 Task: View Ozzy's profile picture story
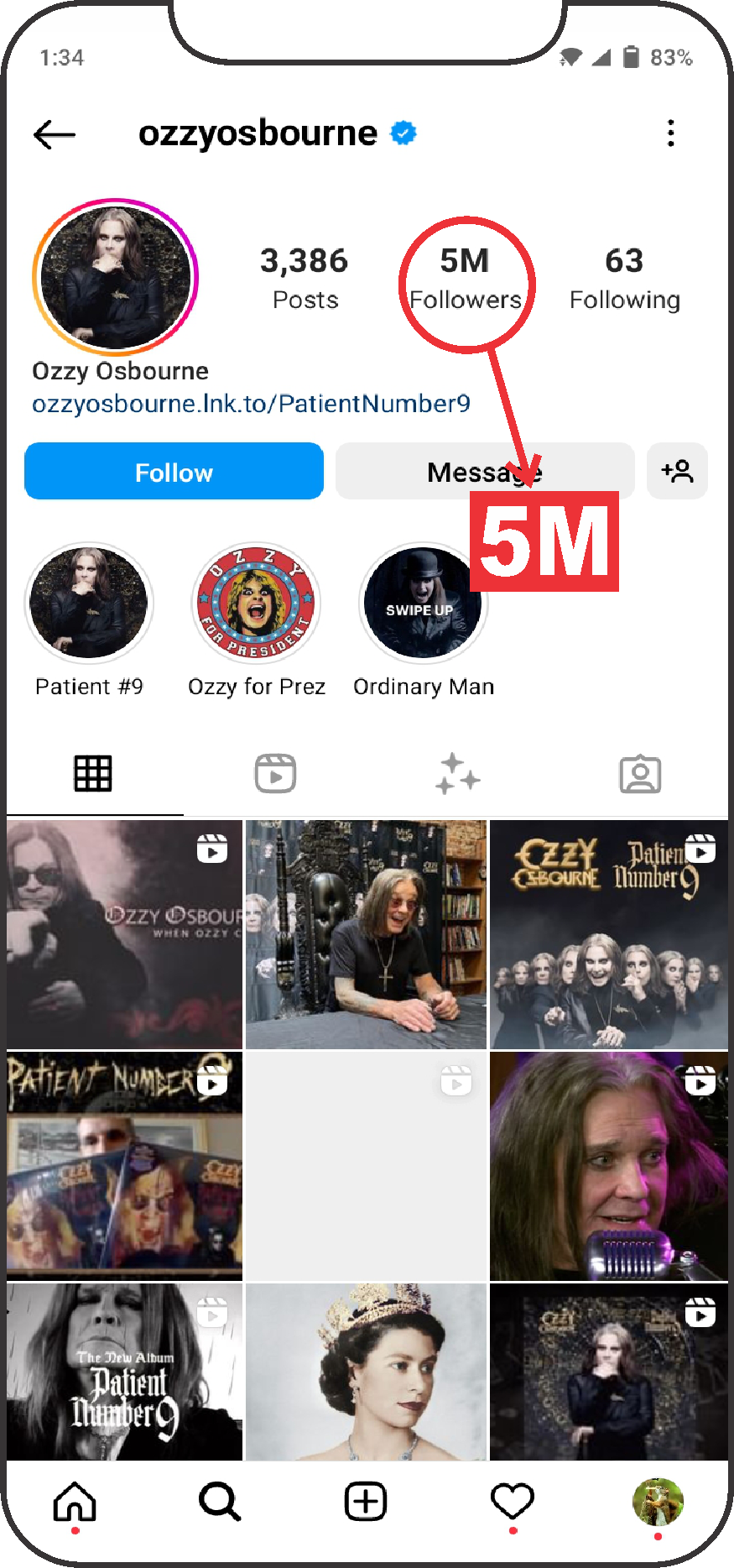(116, 277)
